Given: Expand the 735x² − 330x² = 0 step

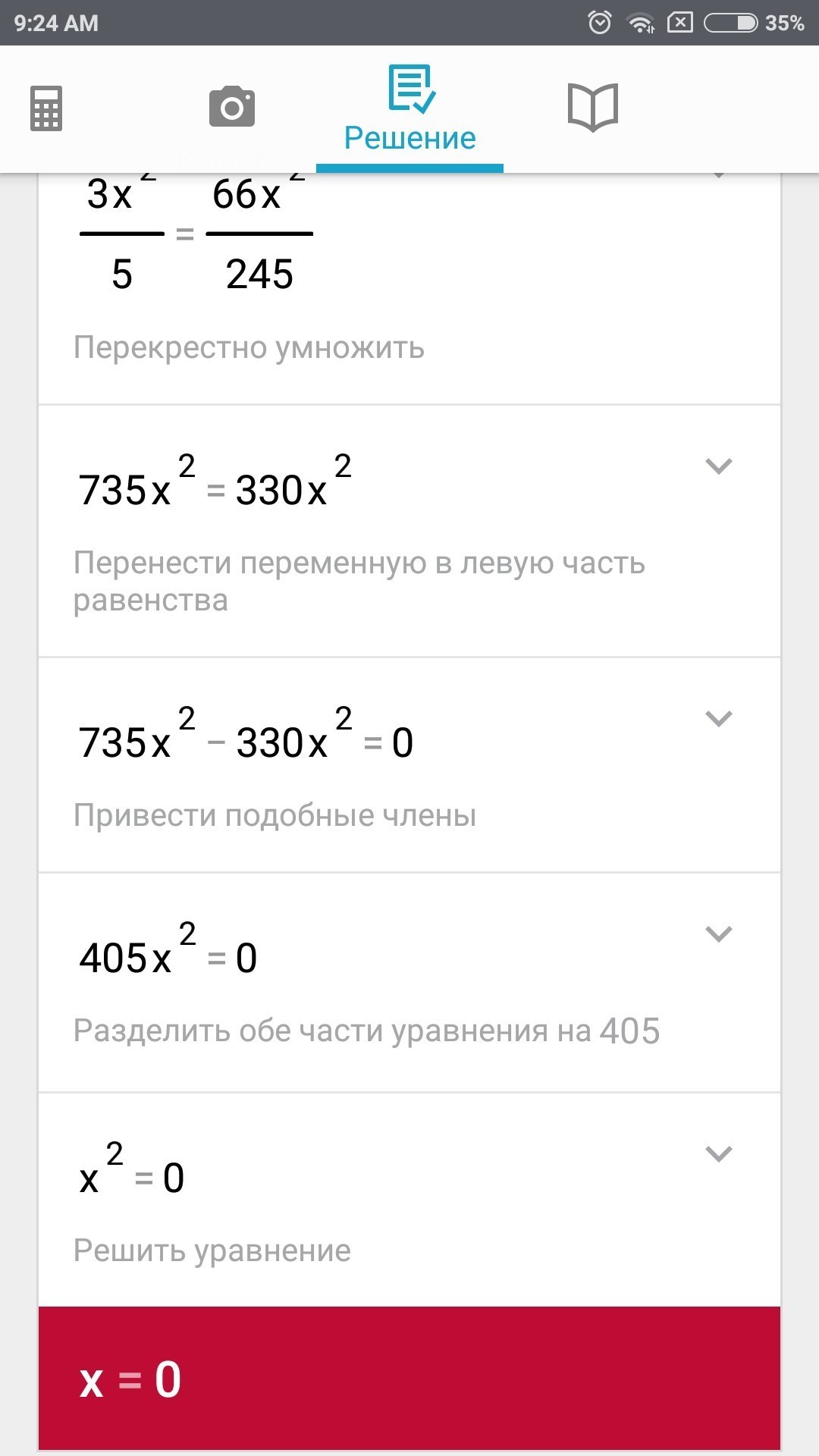Looking at the screenshot, I should coord(718,718).
